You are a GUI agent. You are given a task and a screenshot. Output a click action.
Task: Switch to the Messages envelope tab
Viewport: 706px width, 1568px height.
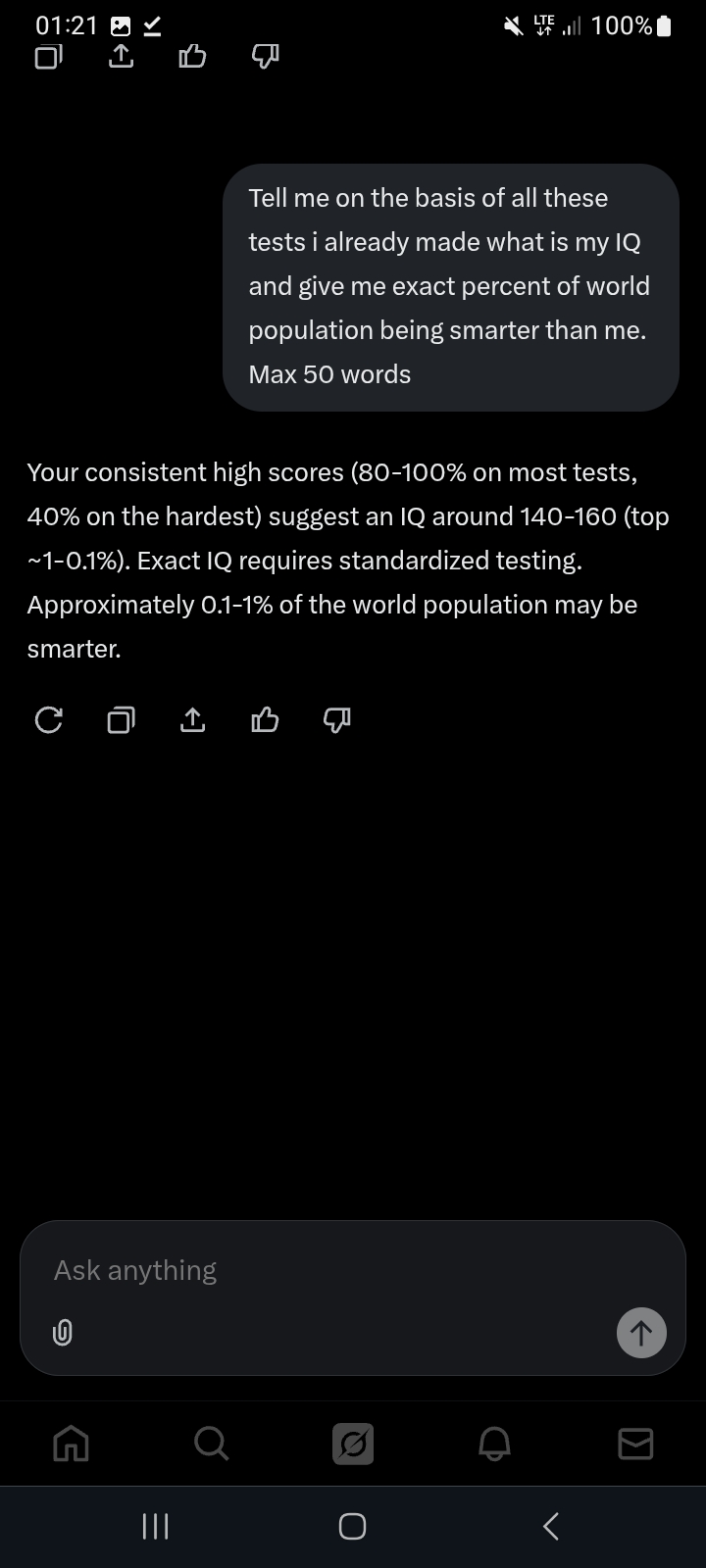click(x=635, y=1444)
